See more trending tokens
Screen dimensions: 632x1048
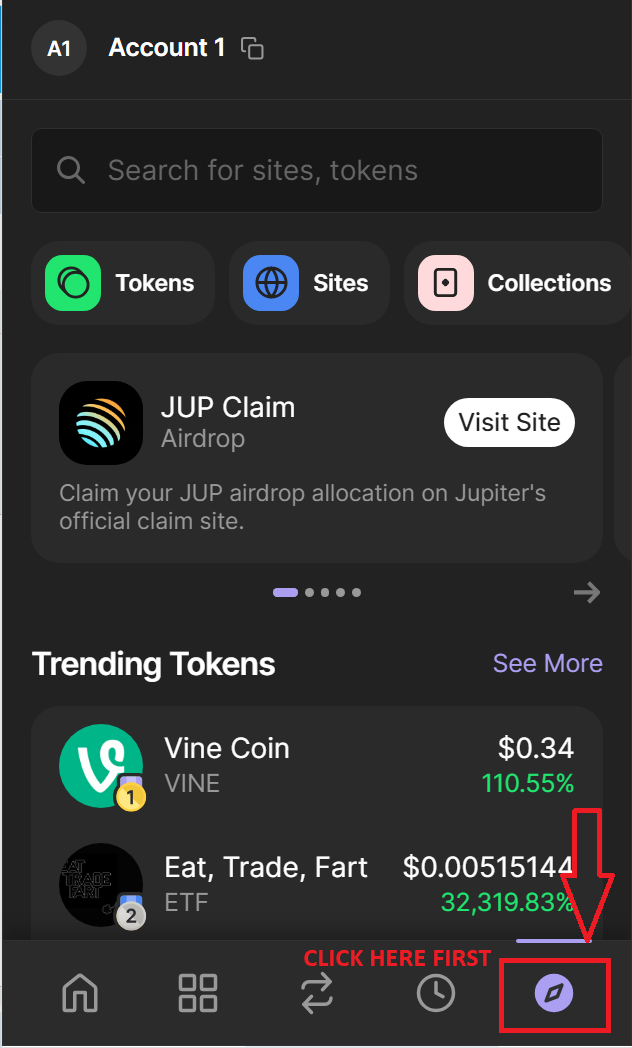tap(547, 663)
